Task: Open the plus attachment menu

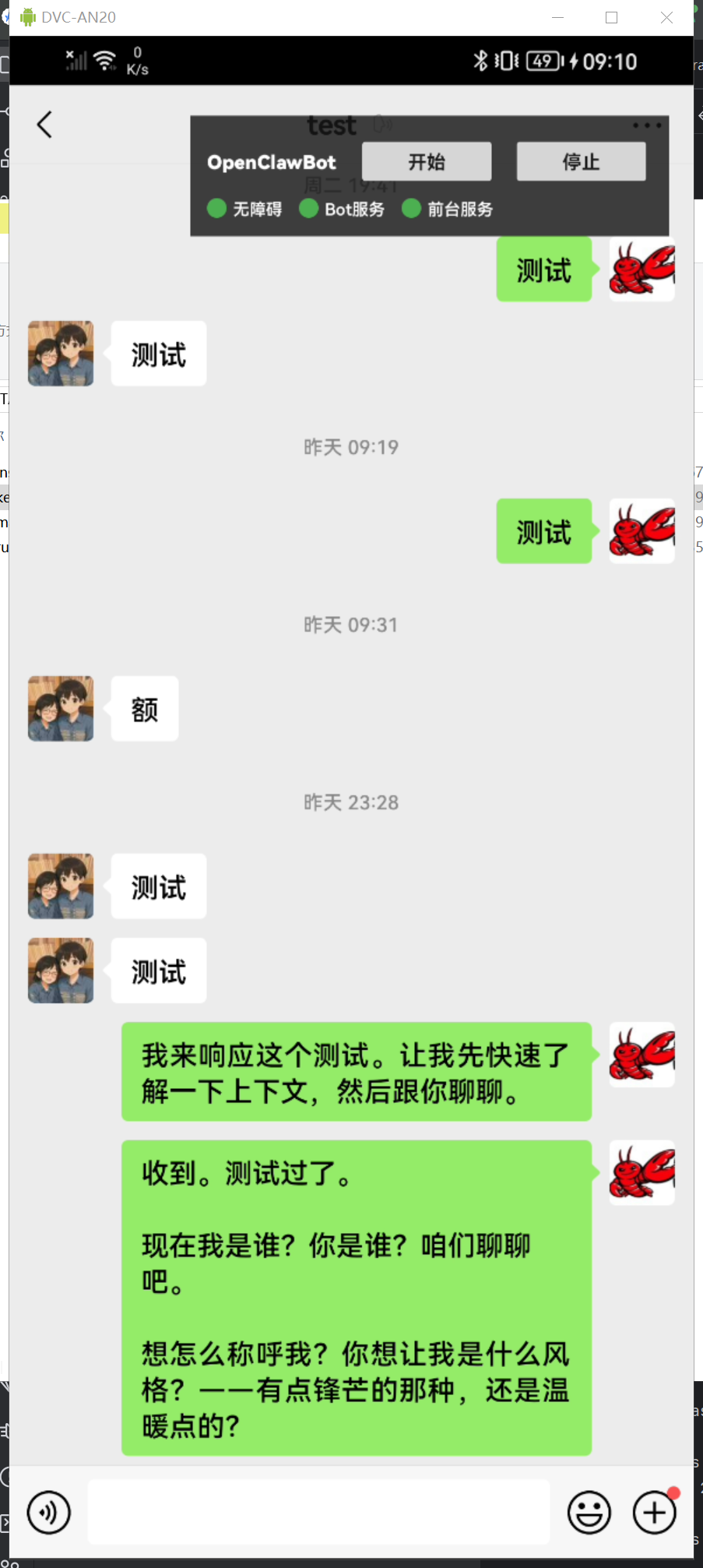Action: pyautogui.click(x=654, y=1513)
